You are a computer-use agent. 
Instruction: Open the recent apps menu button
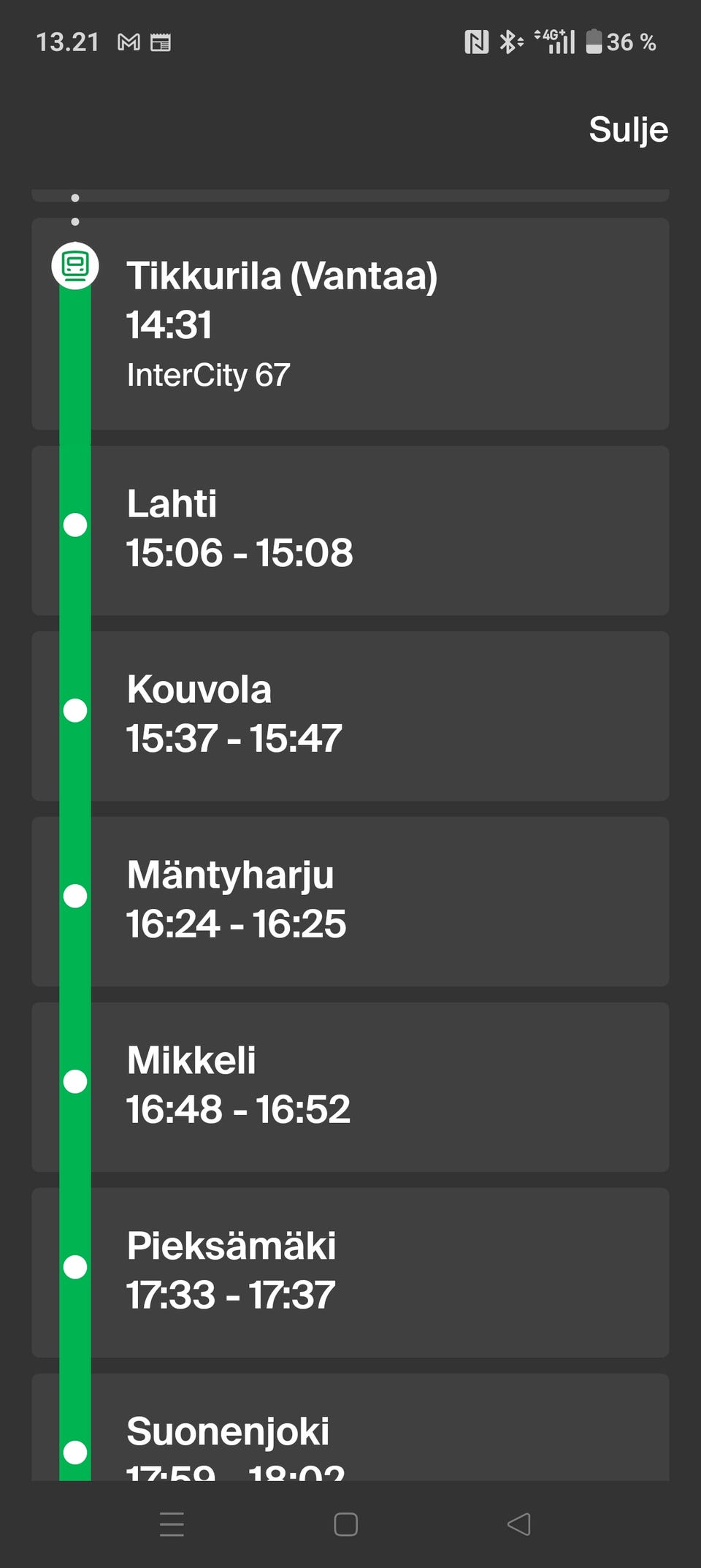(172, 1524)
